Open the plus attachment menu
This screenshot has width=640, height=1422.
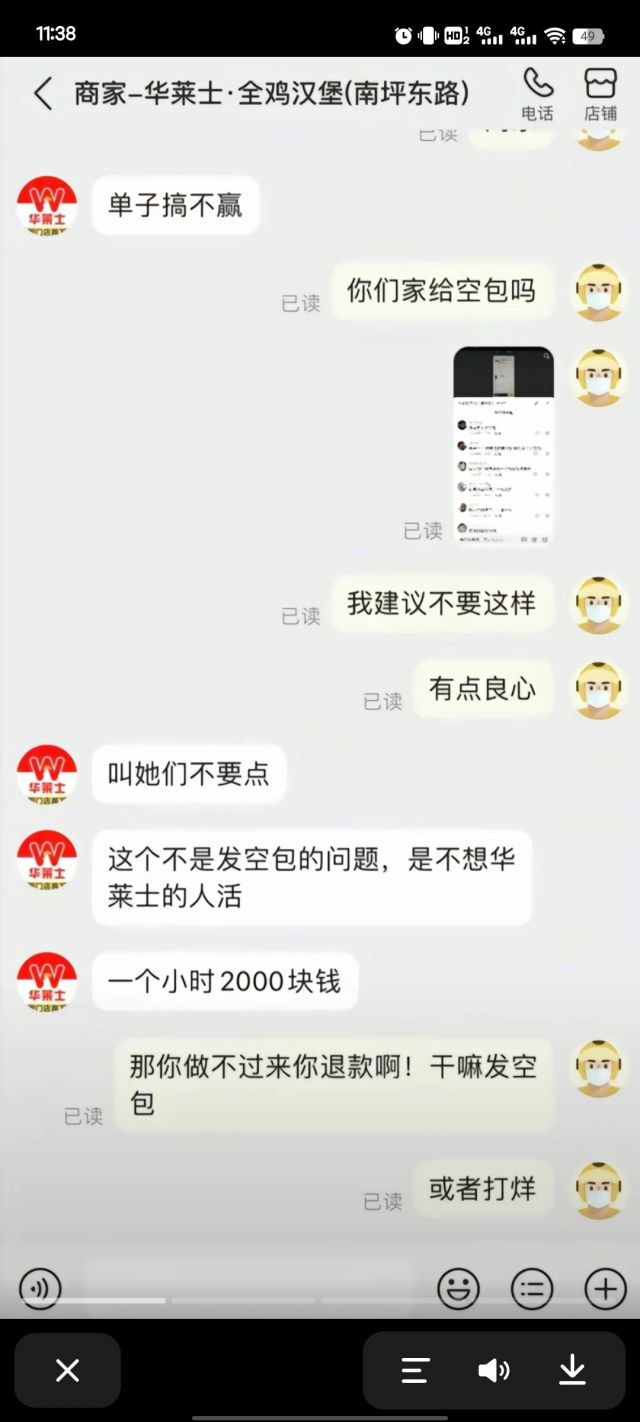click(605, 1290)
